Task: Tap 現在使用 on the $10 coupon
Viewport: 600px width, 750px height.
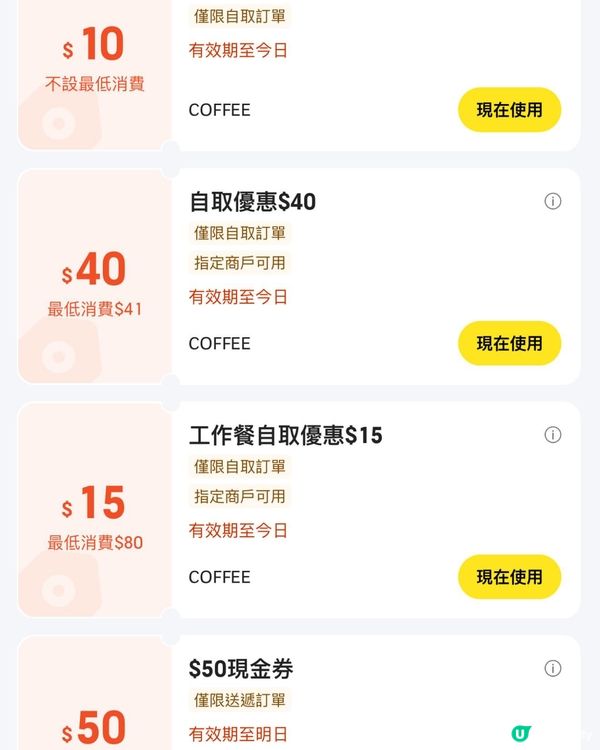Action: (509, 110)
